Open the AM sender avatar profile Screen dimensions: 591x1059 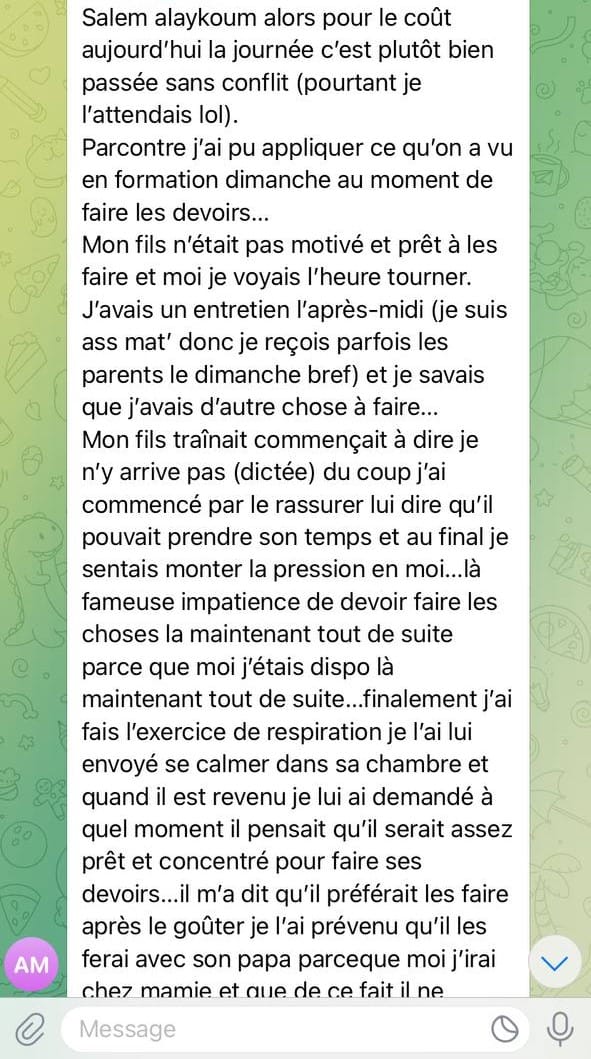pyautogui.click(x=32, y=964)
